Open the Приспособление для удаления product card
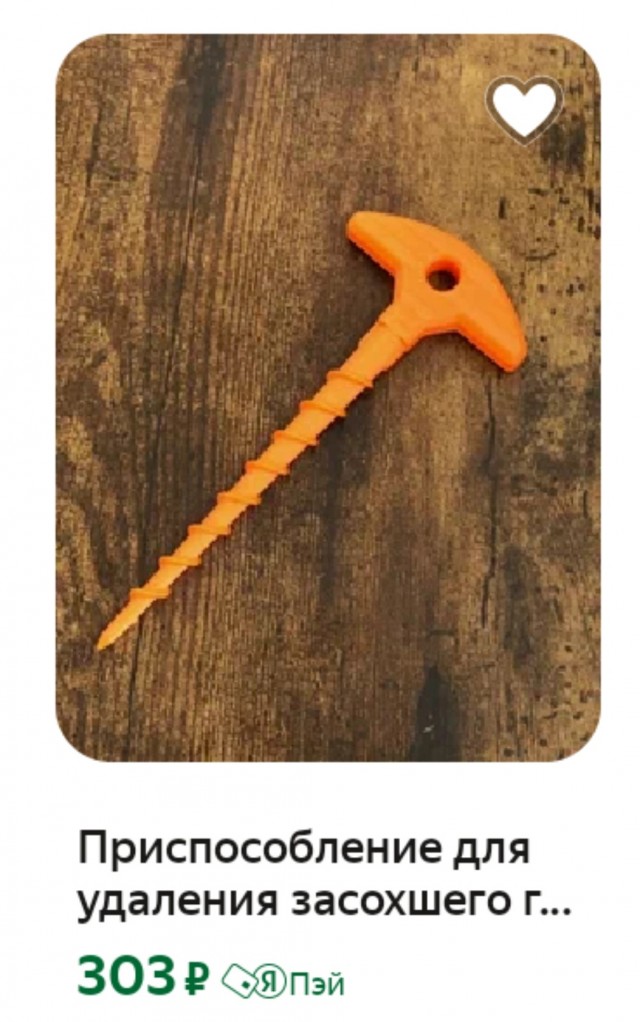Screen dimensions: 640x1022 [324, 878]
